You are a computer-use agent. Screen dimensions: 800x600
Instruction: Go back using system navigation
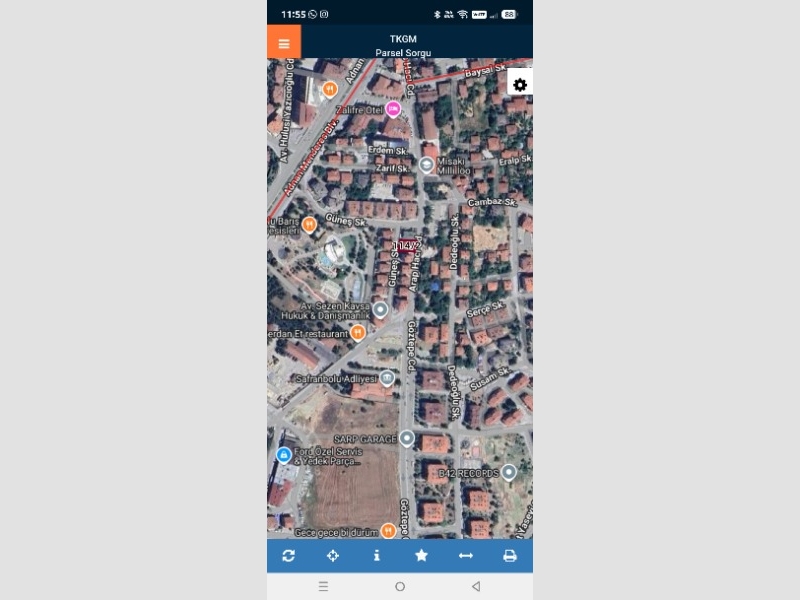coord(476,586)
